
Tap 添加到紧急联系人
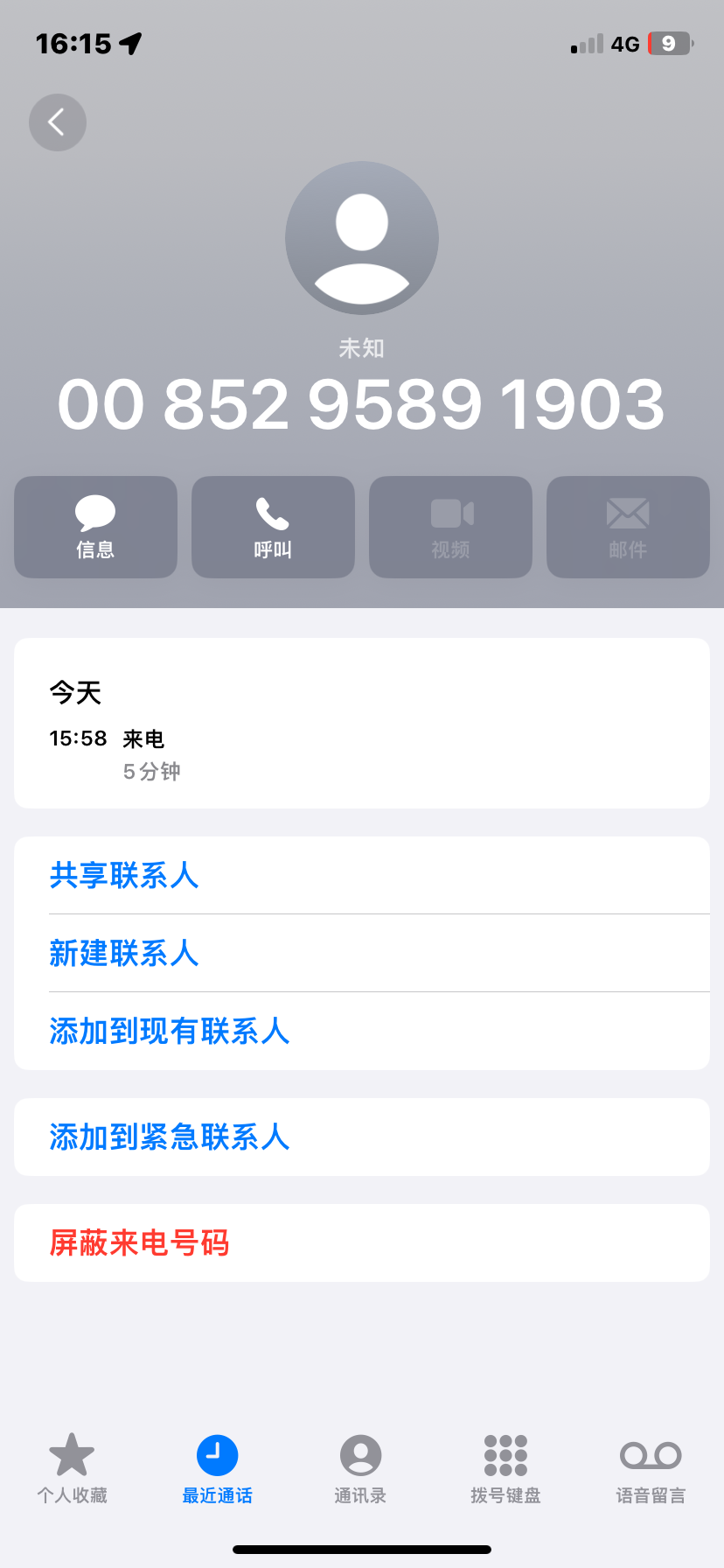point(362,1137)
